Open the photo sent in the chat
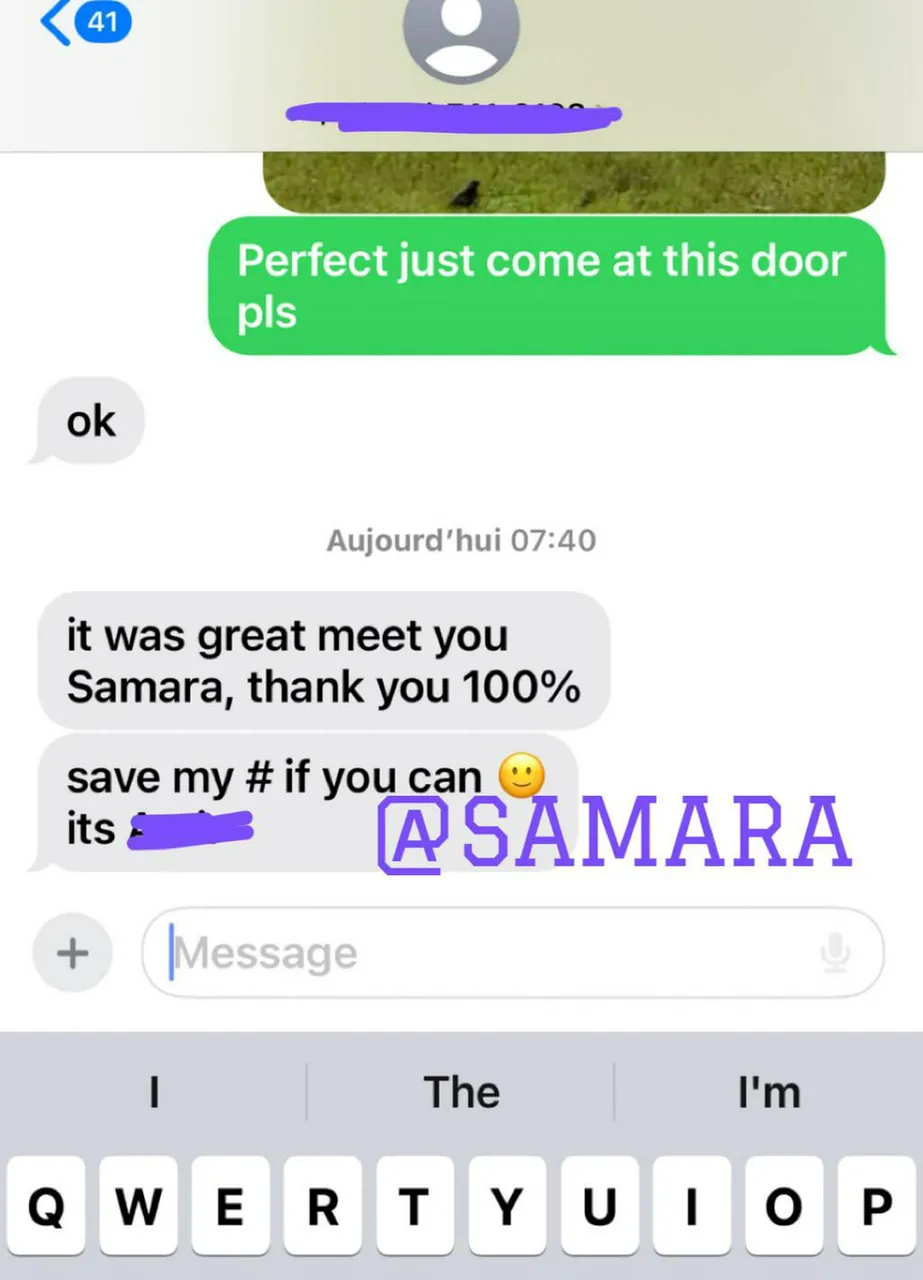This screenshot has height=1280, width=923. 574,183
